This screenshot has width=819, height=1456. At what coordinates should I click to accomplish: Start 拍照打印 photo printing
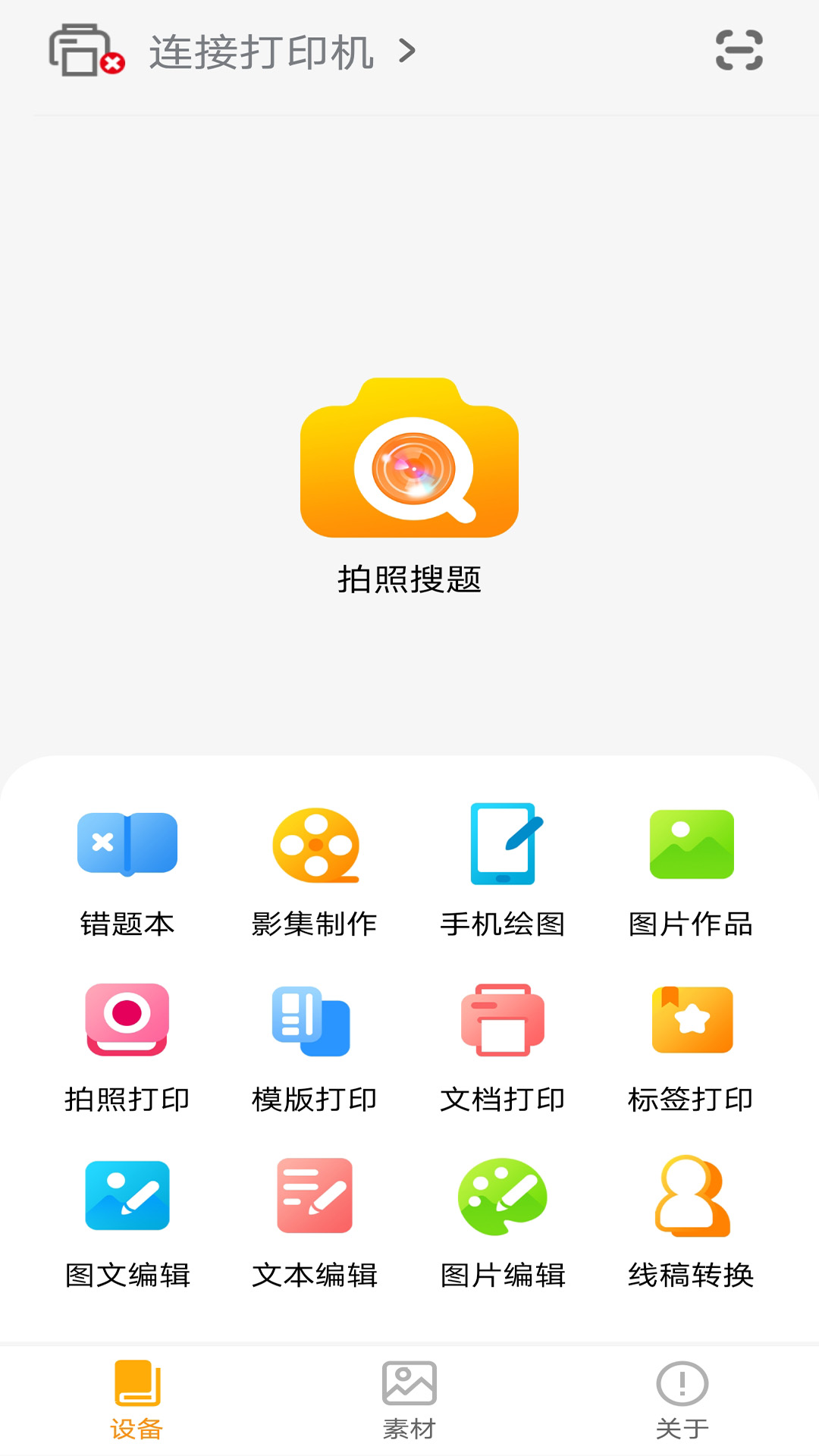click(127, 1046)
